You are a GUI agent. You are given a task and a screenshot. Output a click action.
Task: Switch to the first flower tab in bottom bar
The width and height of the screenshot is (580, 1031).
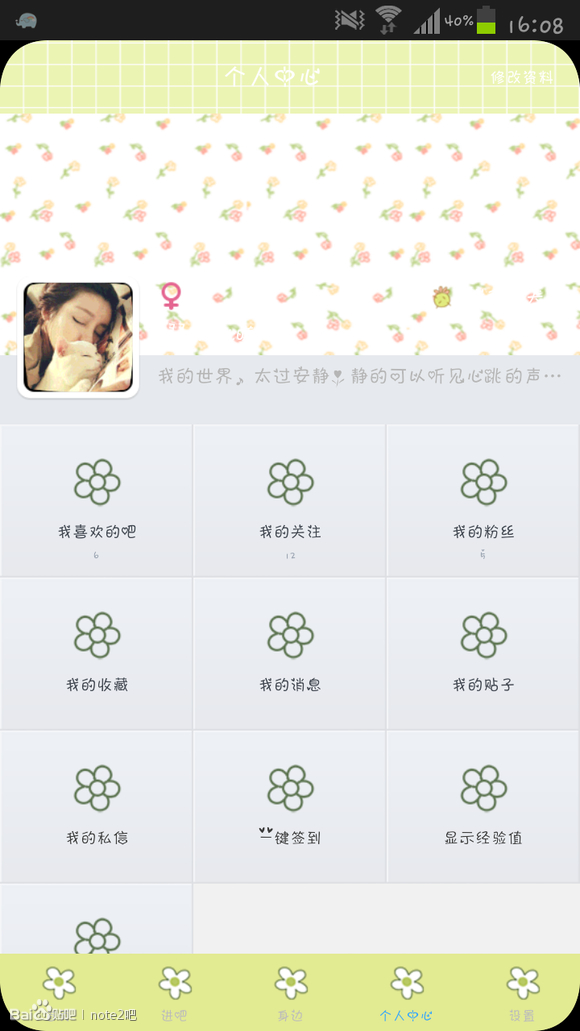[59, 992]
